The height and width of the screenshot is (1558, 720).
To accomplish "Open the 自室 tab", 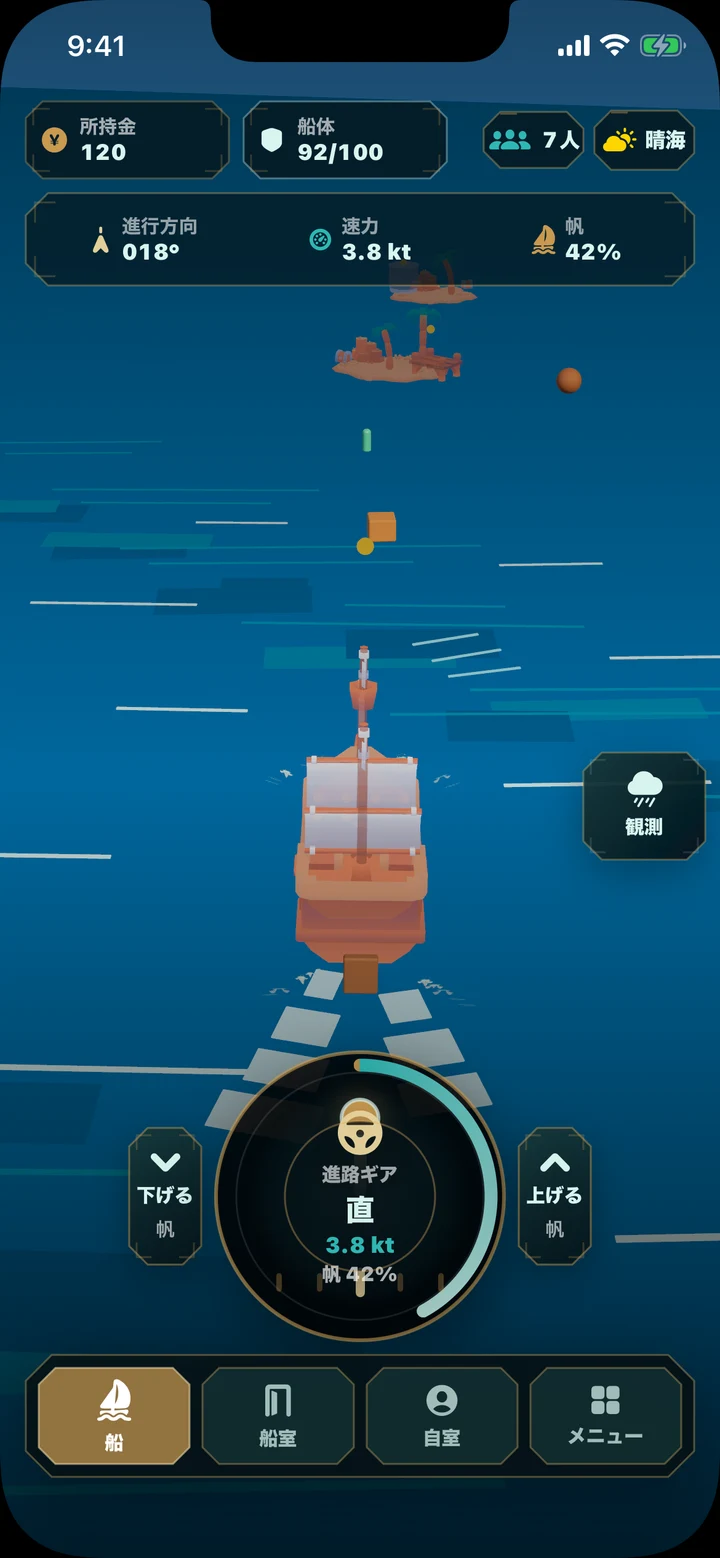I will 442,1416.
